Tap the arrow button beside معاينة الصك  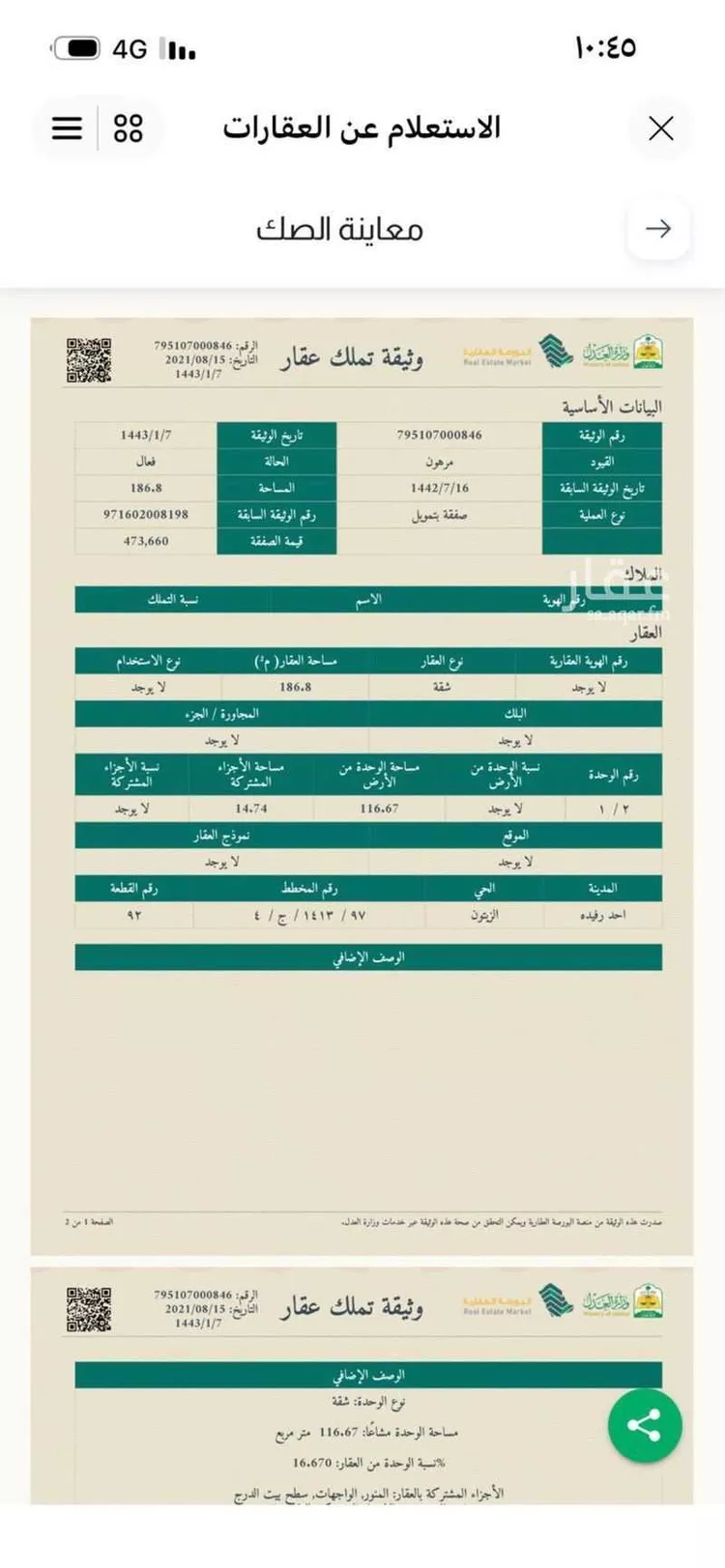coord(658,229)
